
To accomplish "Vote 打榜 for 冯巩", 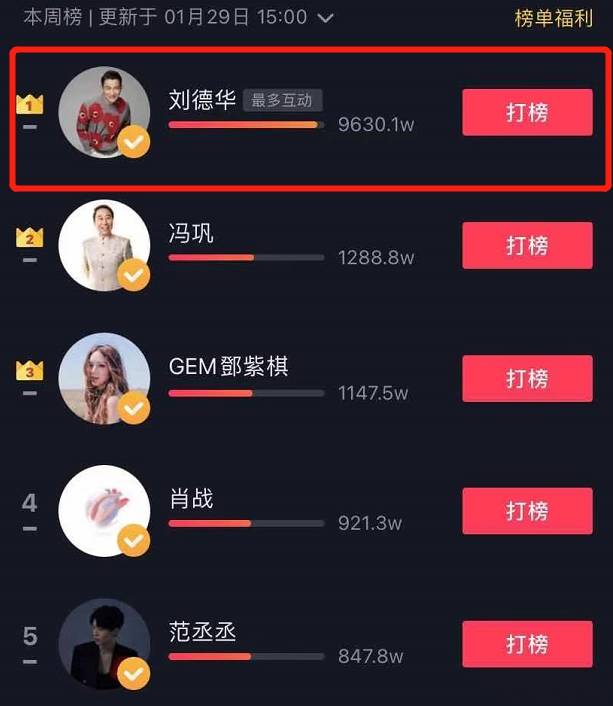I will click(527, 245).
